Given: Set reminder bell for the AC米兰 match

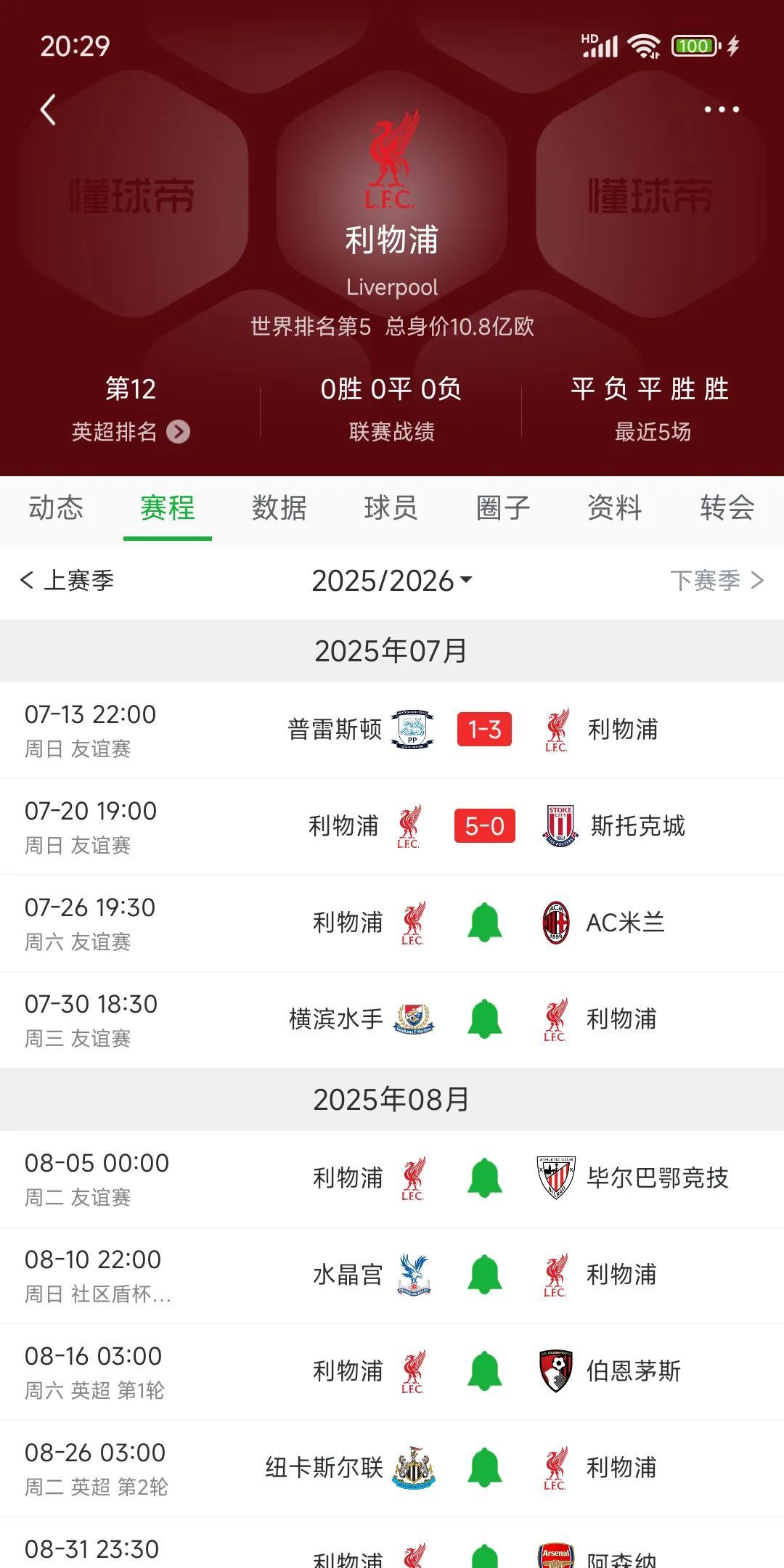Looking at the screenshot, I should pos(485,923).
